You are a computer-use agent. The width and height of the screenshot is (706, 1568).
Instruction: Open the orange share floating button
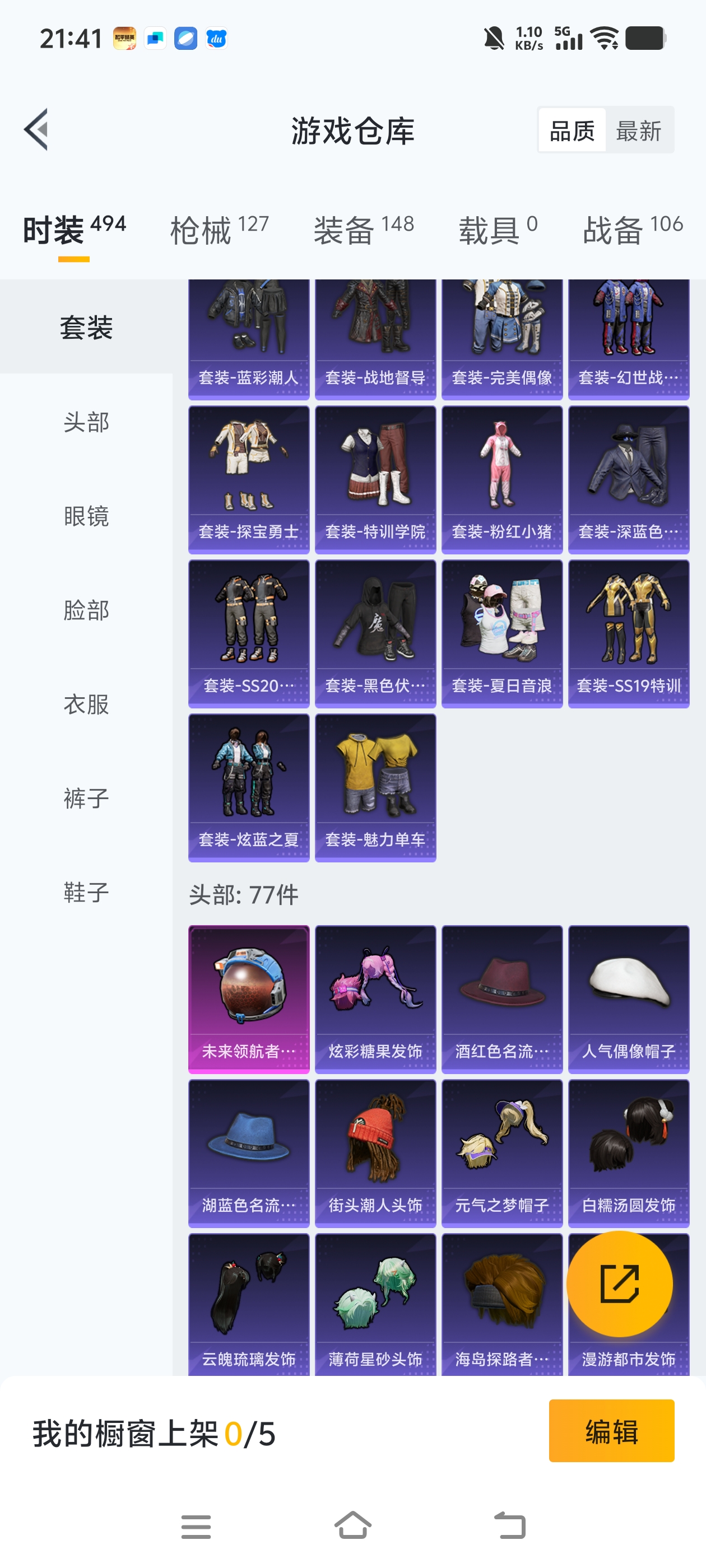pos(619,1284)
